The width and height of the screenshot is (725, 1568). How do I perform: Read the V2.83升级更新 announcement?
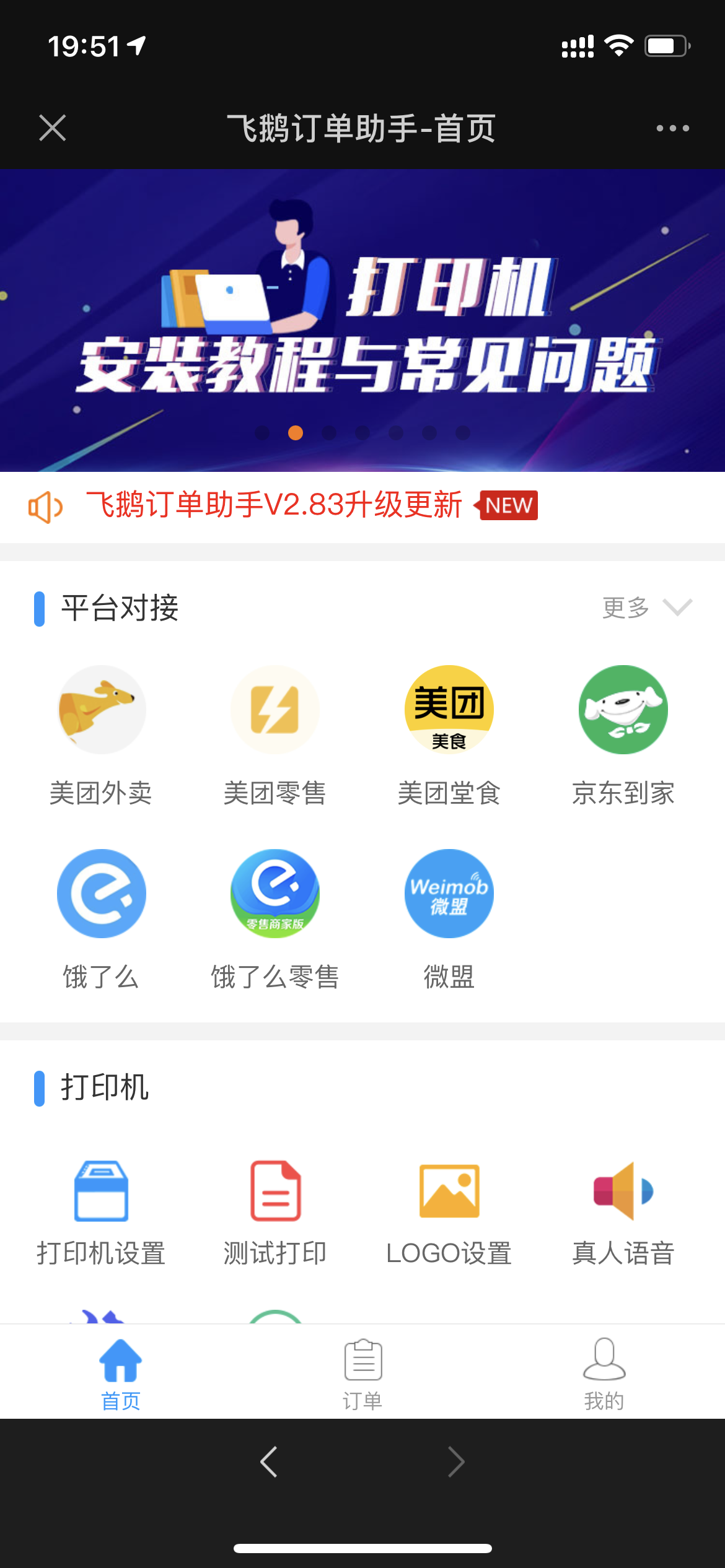[274, 505]
